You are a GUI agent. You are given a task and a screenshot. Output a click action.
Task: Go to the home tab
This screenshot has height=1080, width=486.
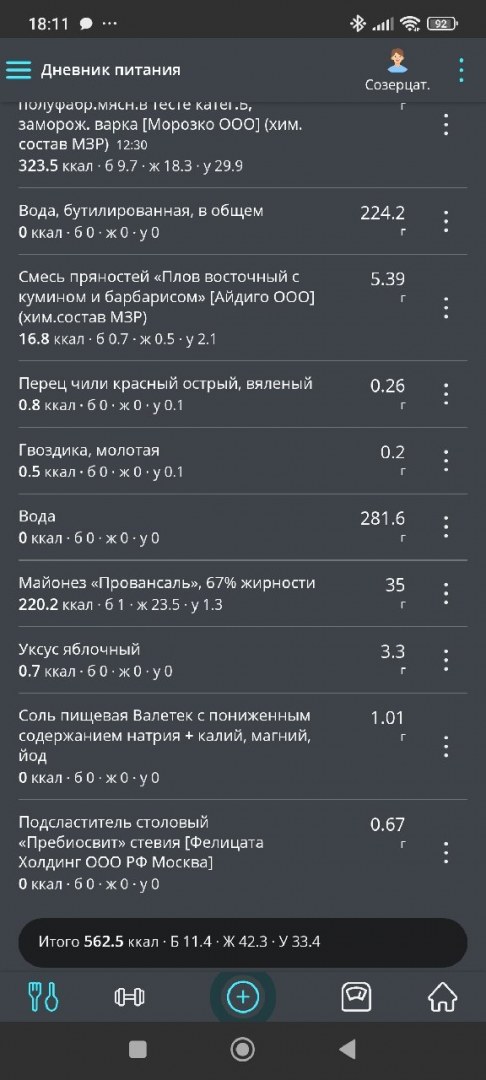click(x=443, y=996)
